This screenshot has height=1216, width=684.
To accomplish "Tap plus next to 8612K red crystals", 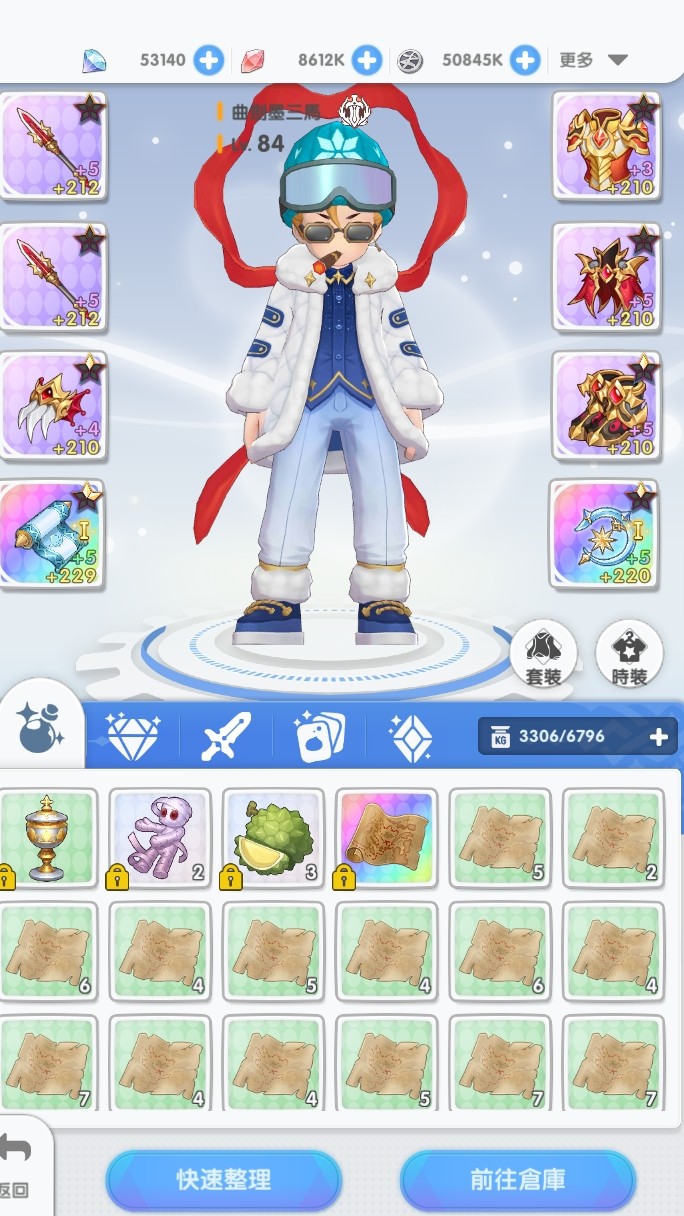I will tap(367, 60).
